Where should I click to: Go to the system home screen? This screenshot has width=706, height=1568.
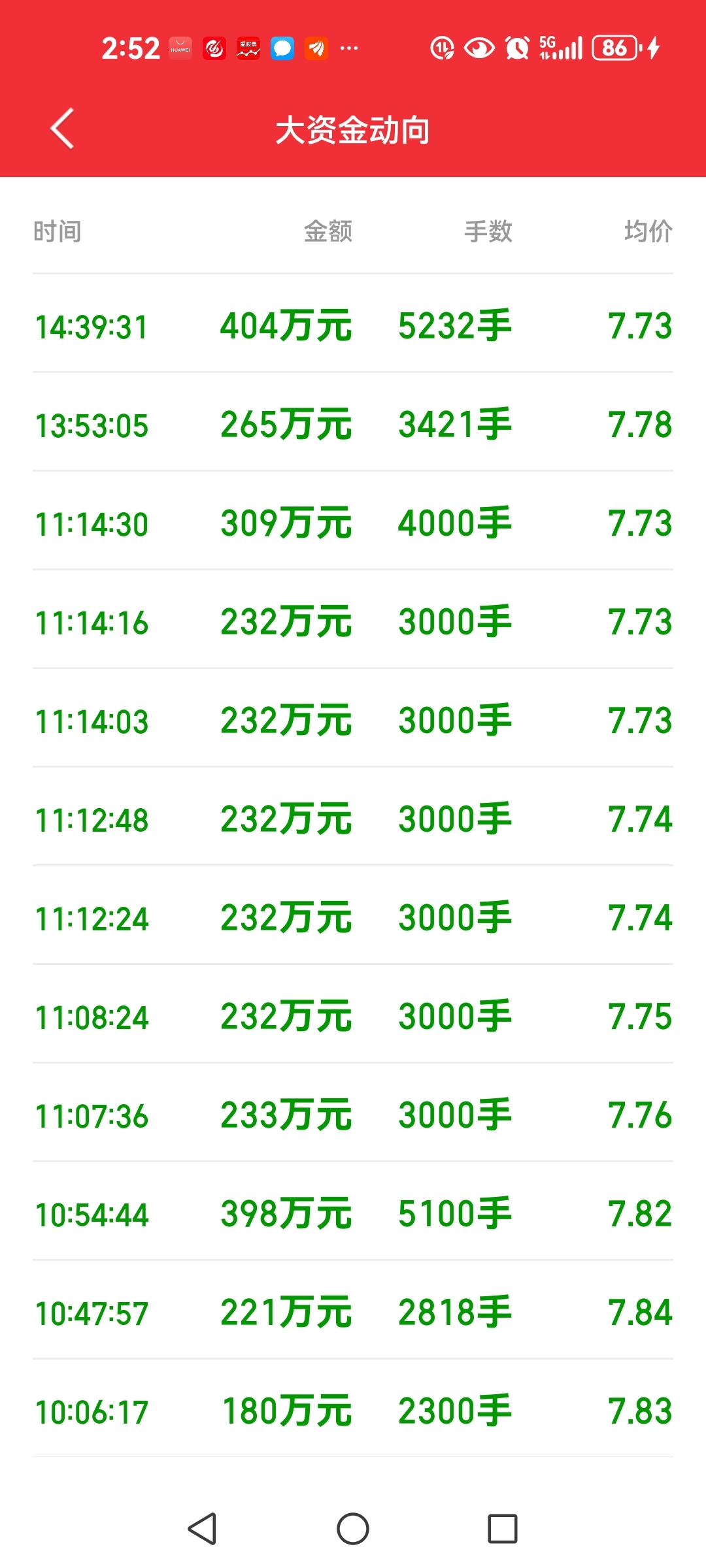(353, 1529)
